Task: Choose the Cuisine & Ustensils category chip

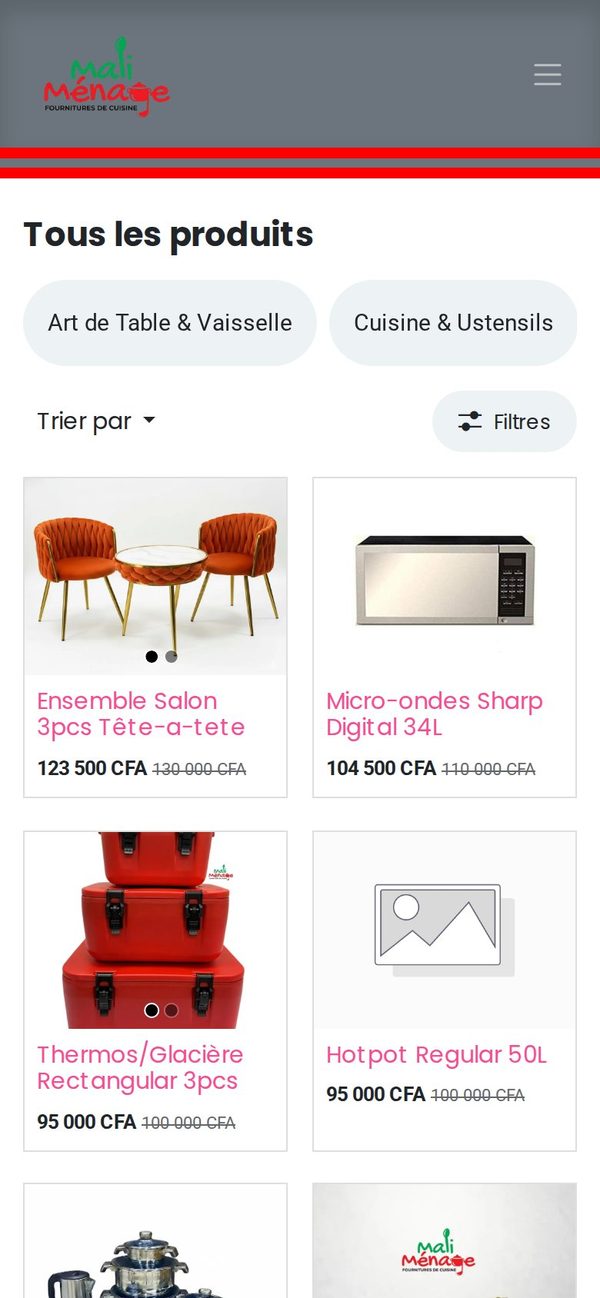Action: click(453, 323)
